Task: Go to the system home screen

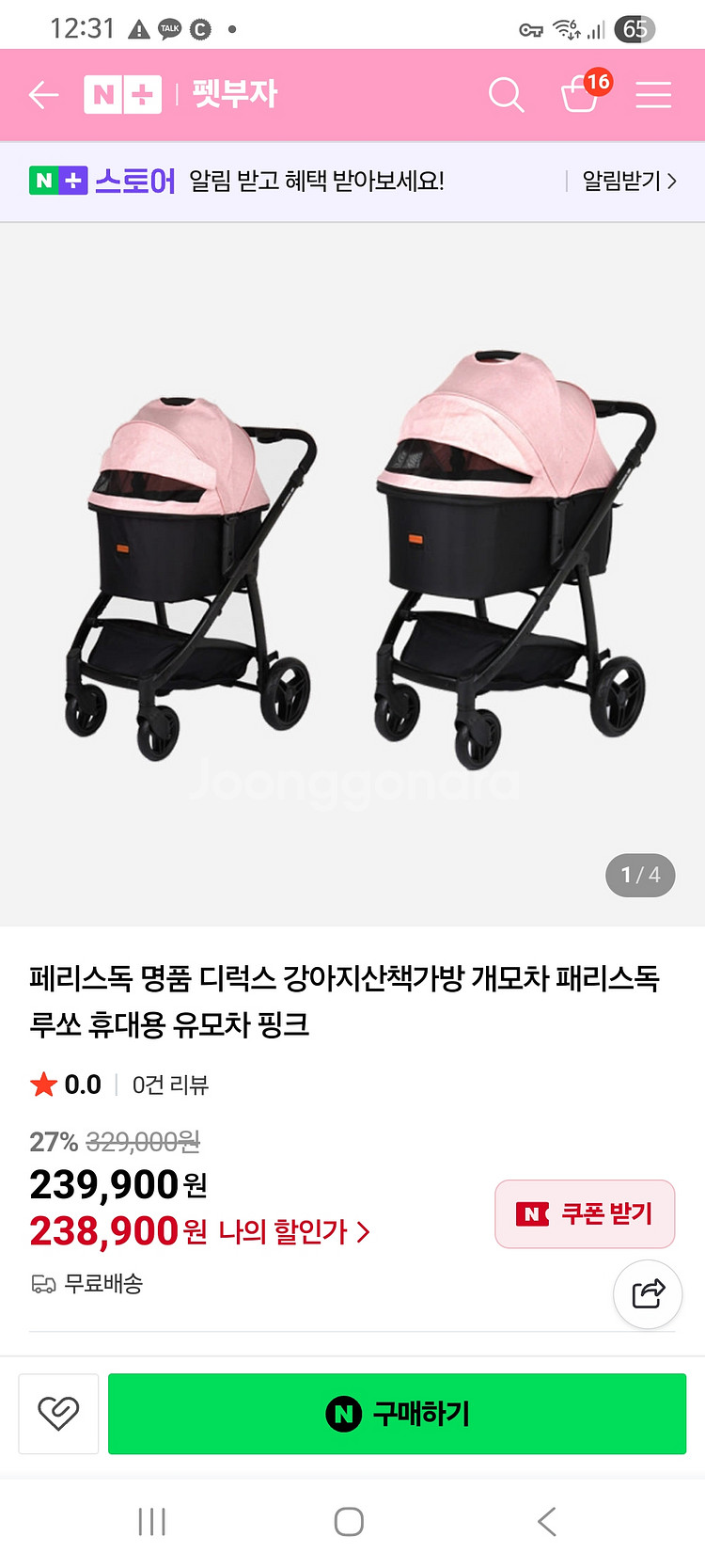Action: point(349,1521)
